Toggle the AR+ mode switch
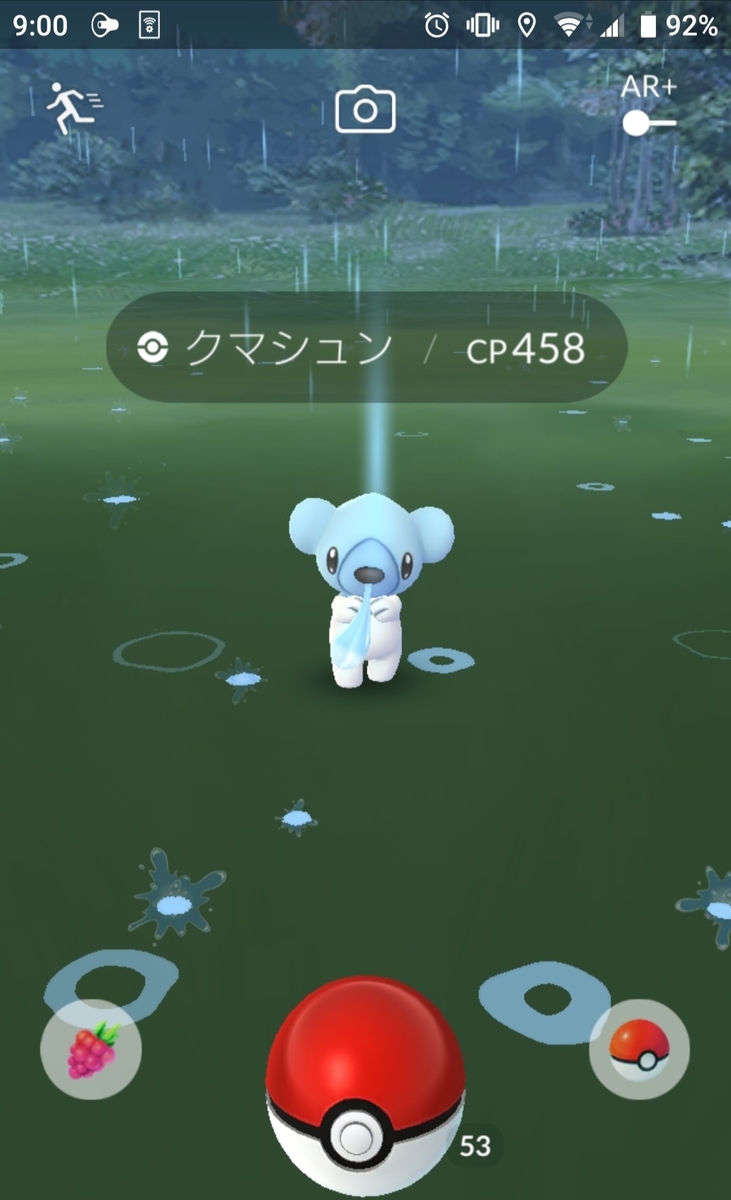Image resolution: width=731 pixels, height=1200 pixels. (647, 123)
